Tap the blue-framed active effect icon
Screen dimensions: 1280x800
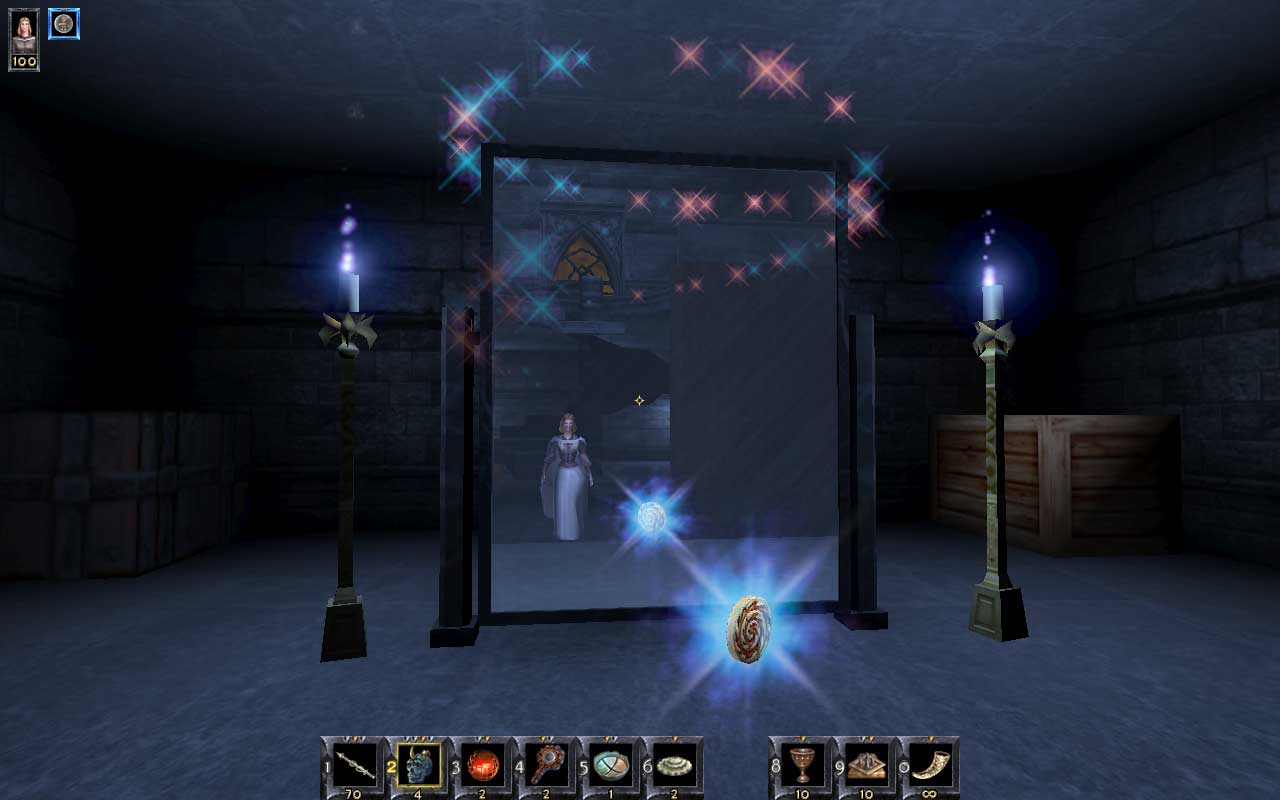pos(64,24)
